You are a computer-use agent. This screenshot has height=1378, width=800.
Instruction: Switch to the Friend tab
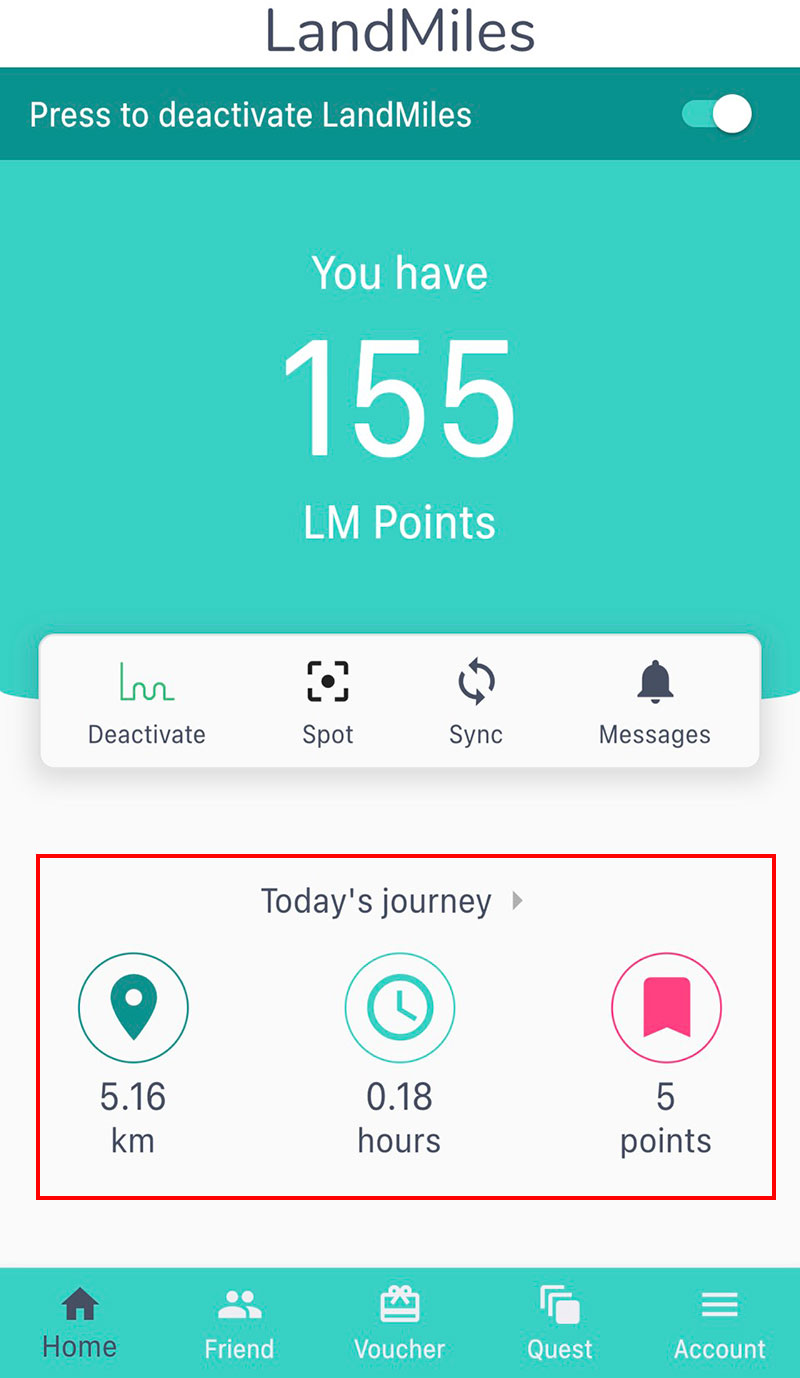pyautogui.click(x=239, y=1322)
